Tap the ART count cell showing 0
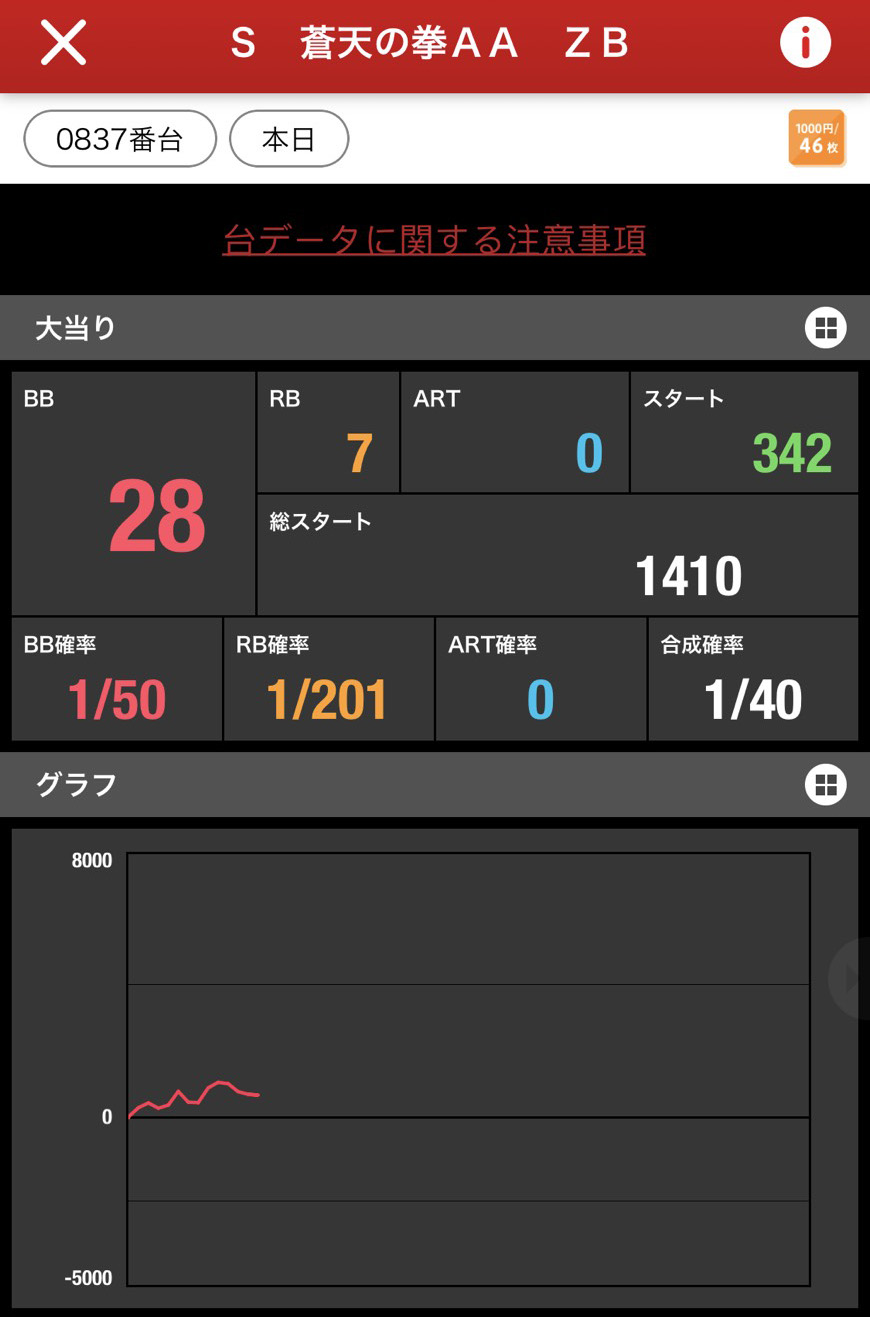The height and width of the screenshot is (1317, 870). pos(515,431)
